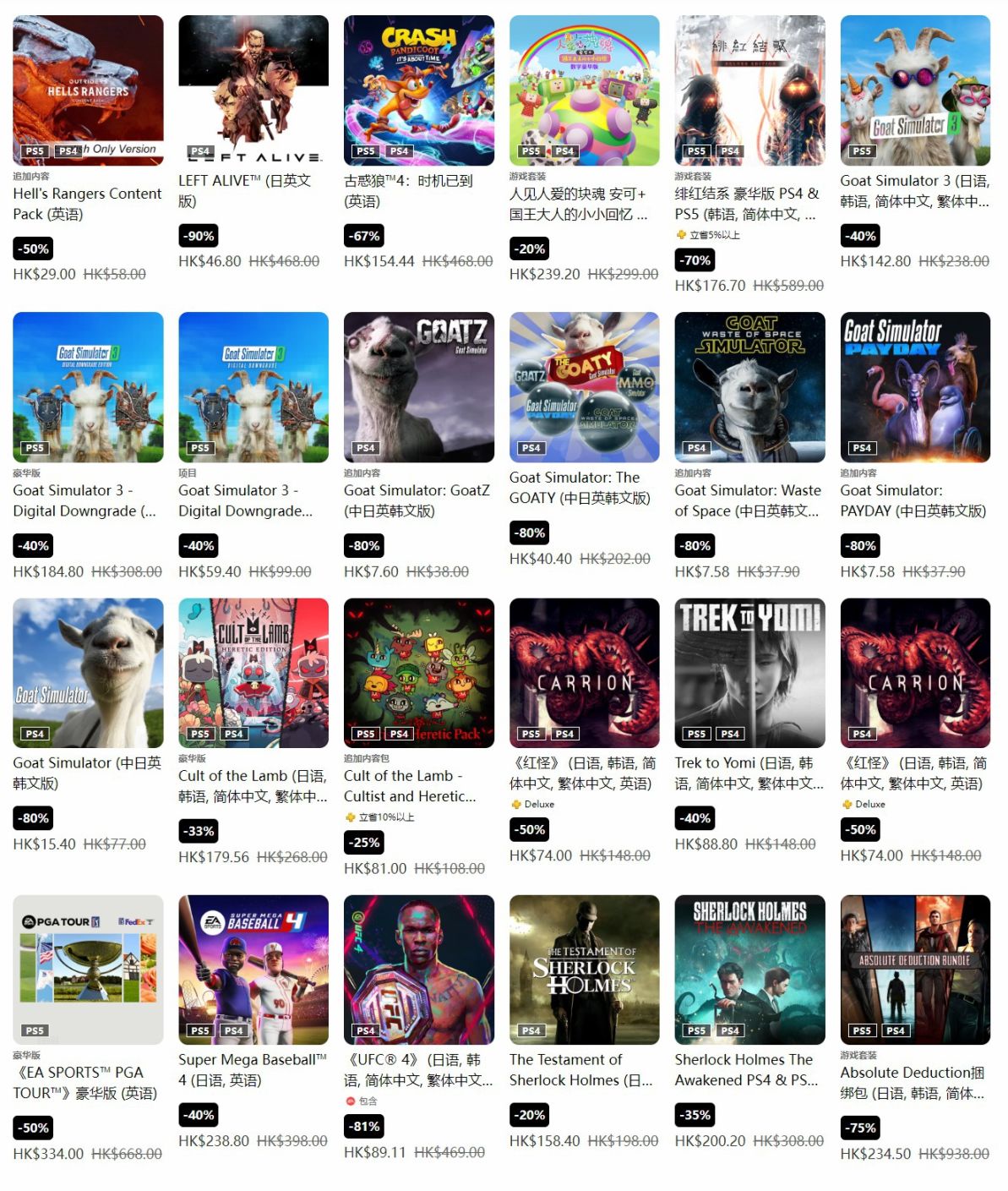
Task: Open the Absolute Deduction bundle card
Action: point(915,970)
